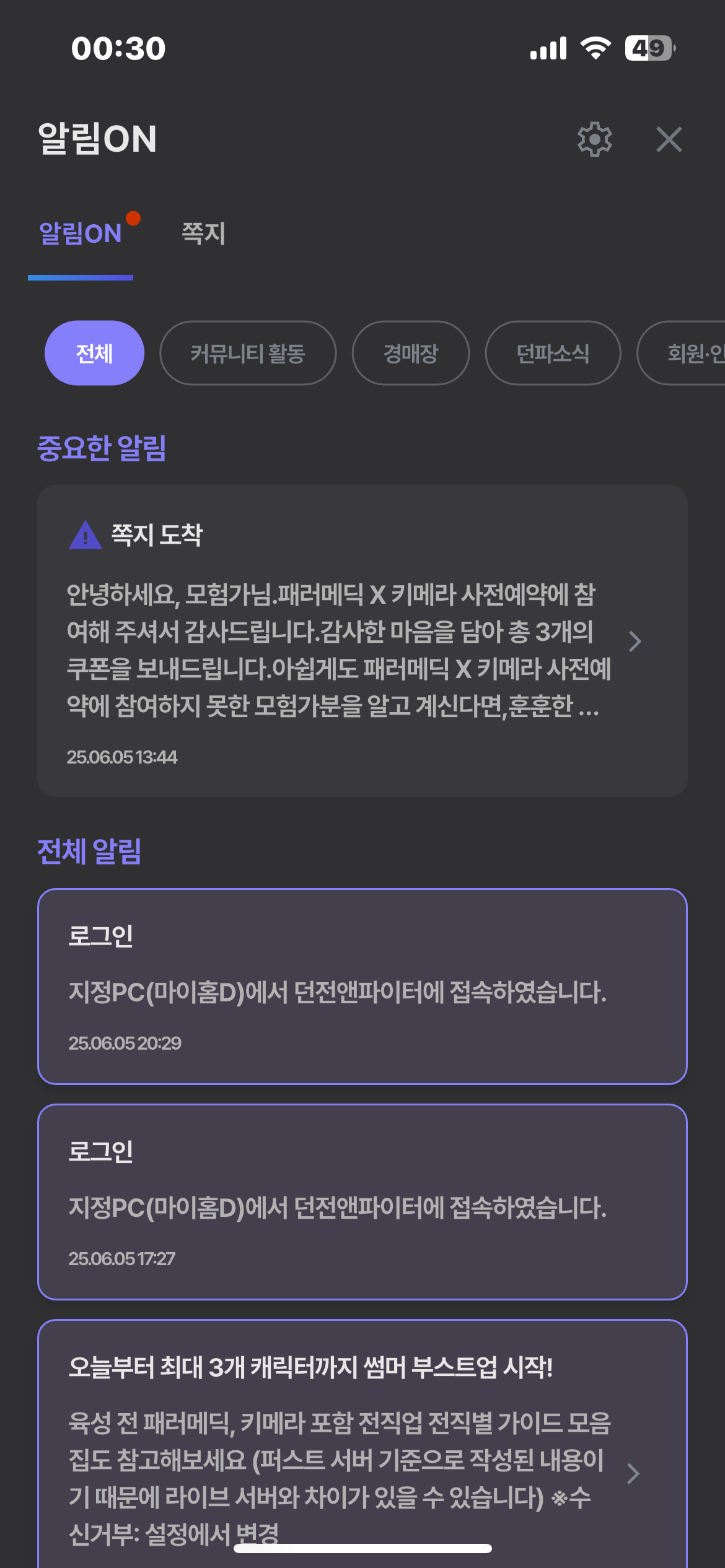Viewport: 725px width, 1568px height.
Task: Open notification settings gear icon
Action: click(x=594, y=139)
